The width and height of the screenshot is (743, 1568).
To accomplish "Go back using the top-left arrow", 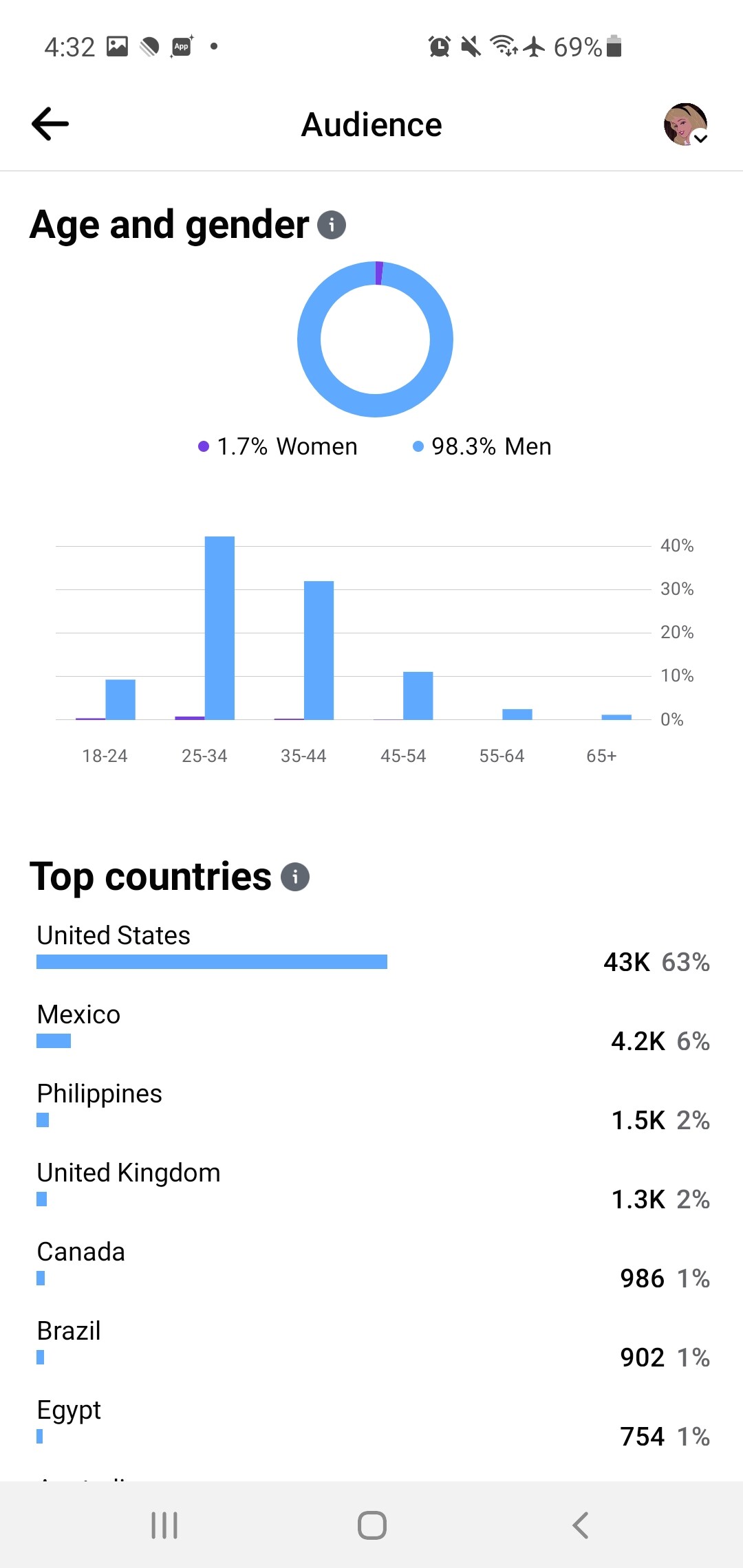I will click(x=50, y=124).
